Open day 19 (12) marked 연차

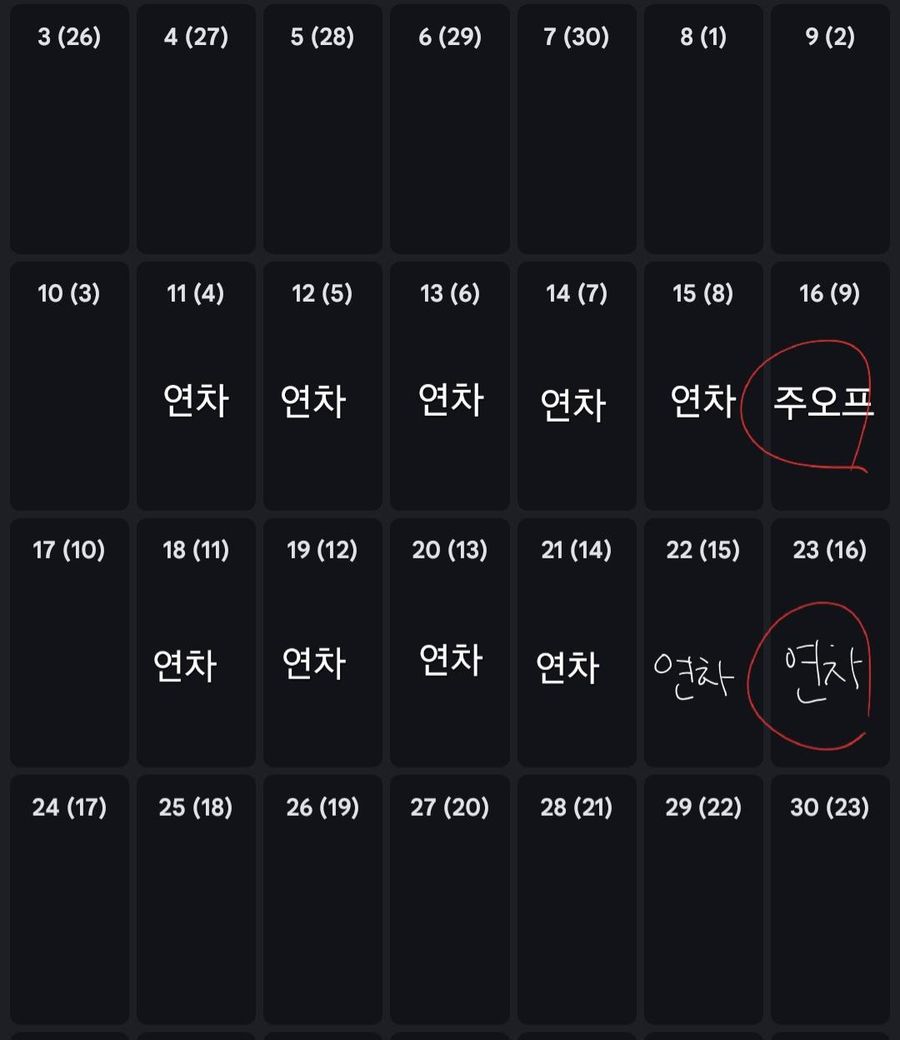pos(322,642)
